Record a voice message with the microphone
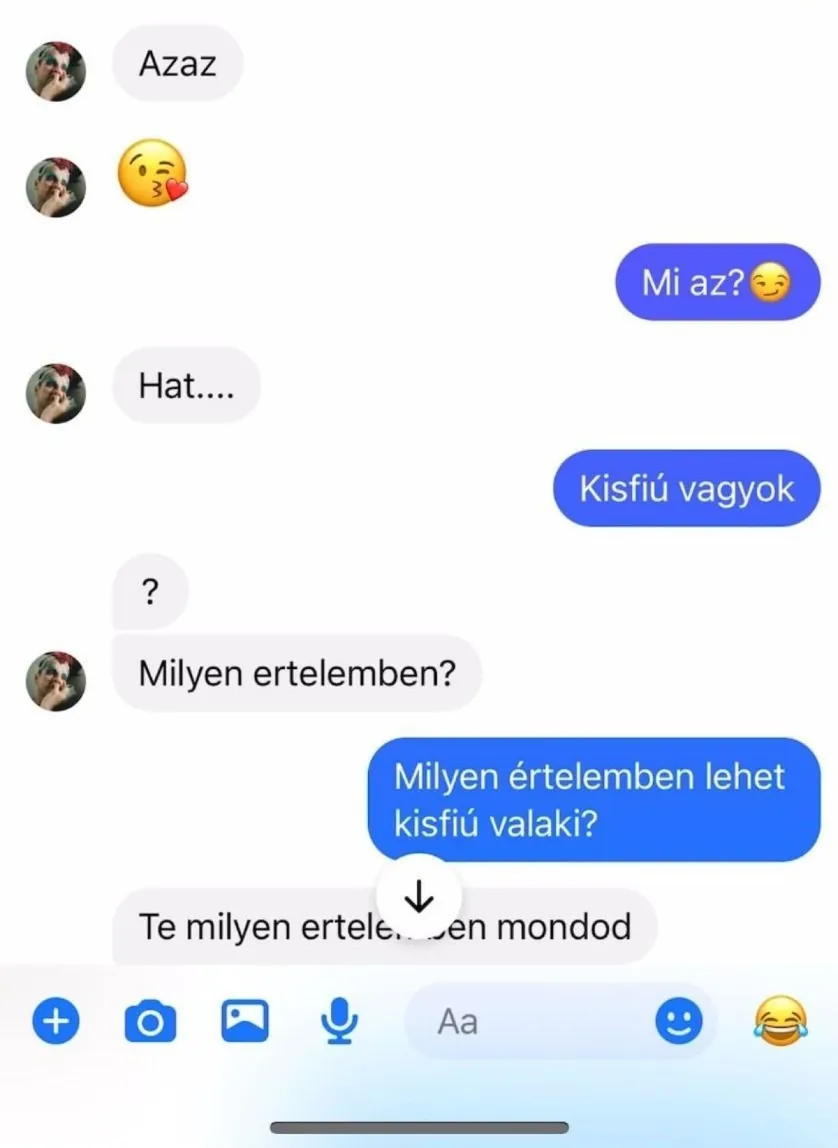 tap(340, 1021)
